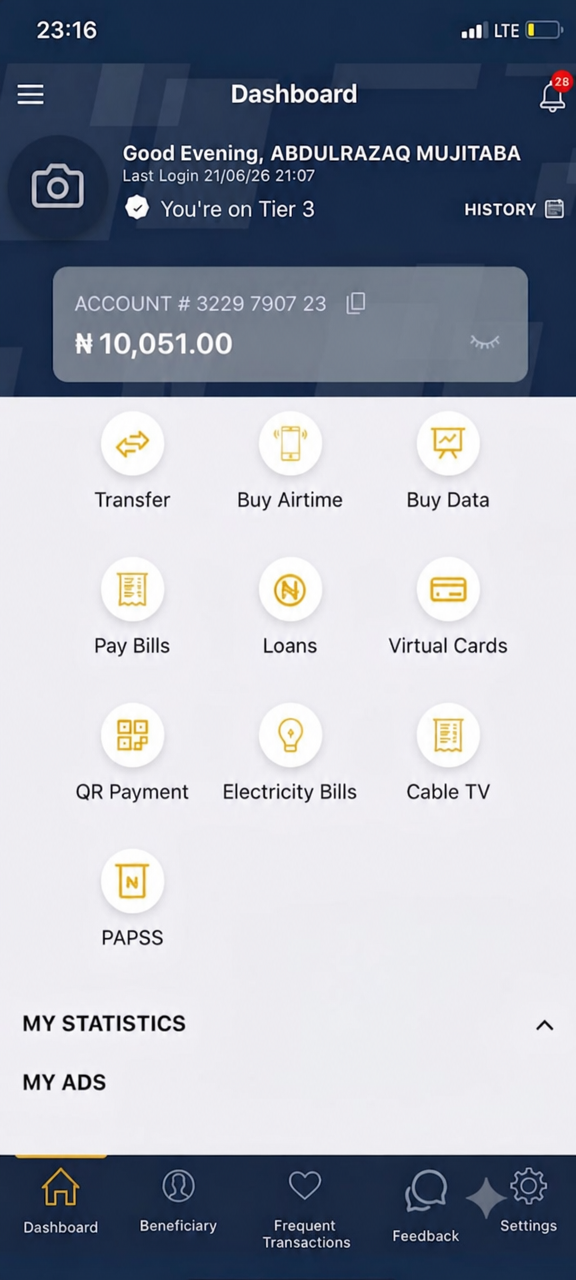Select Cable TV
This screenshot has width=576, height=1280.
coord(448,754)
